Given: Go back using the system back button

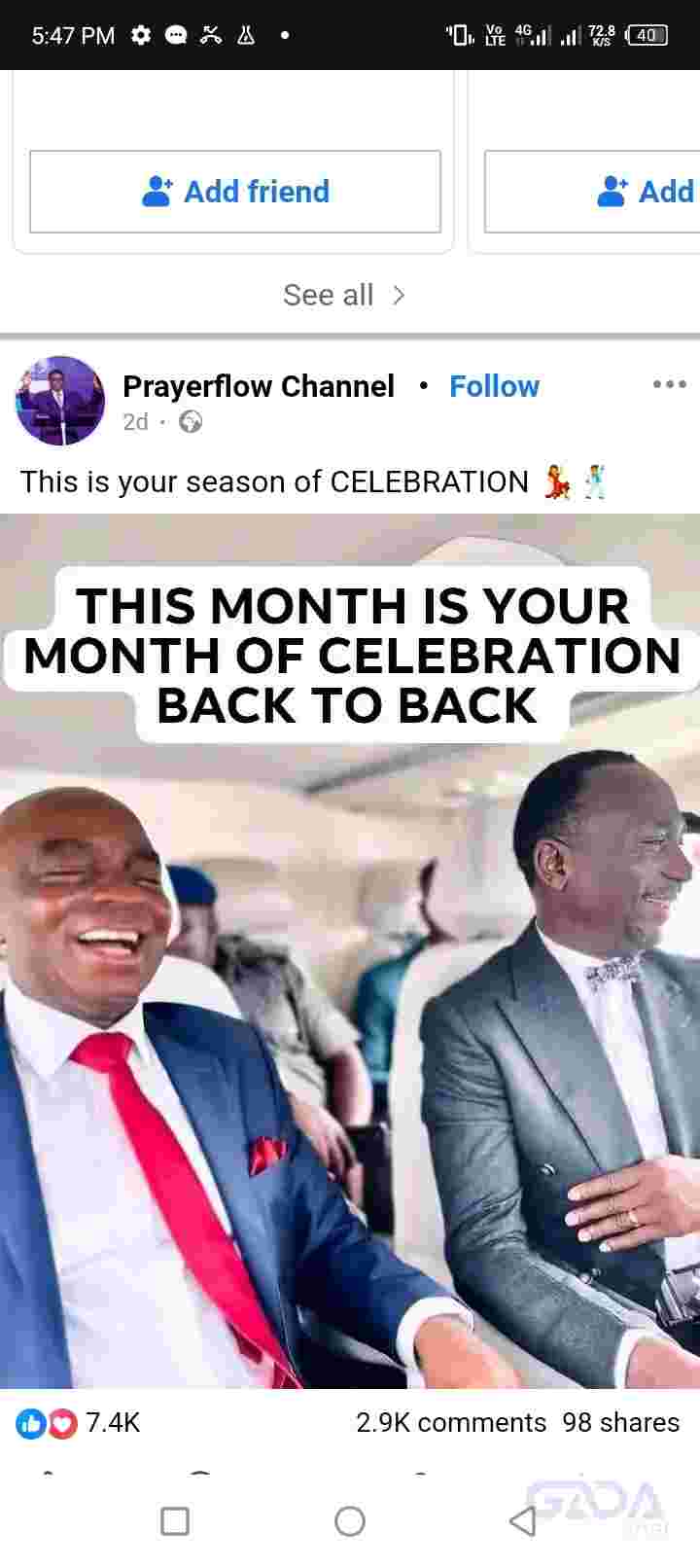Looking at the screenshot, I should click(523, 1521).
